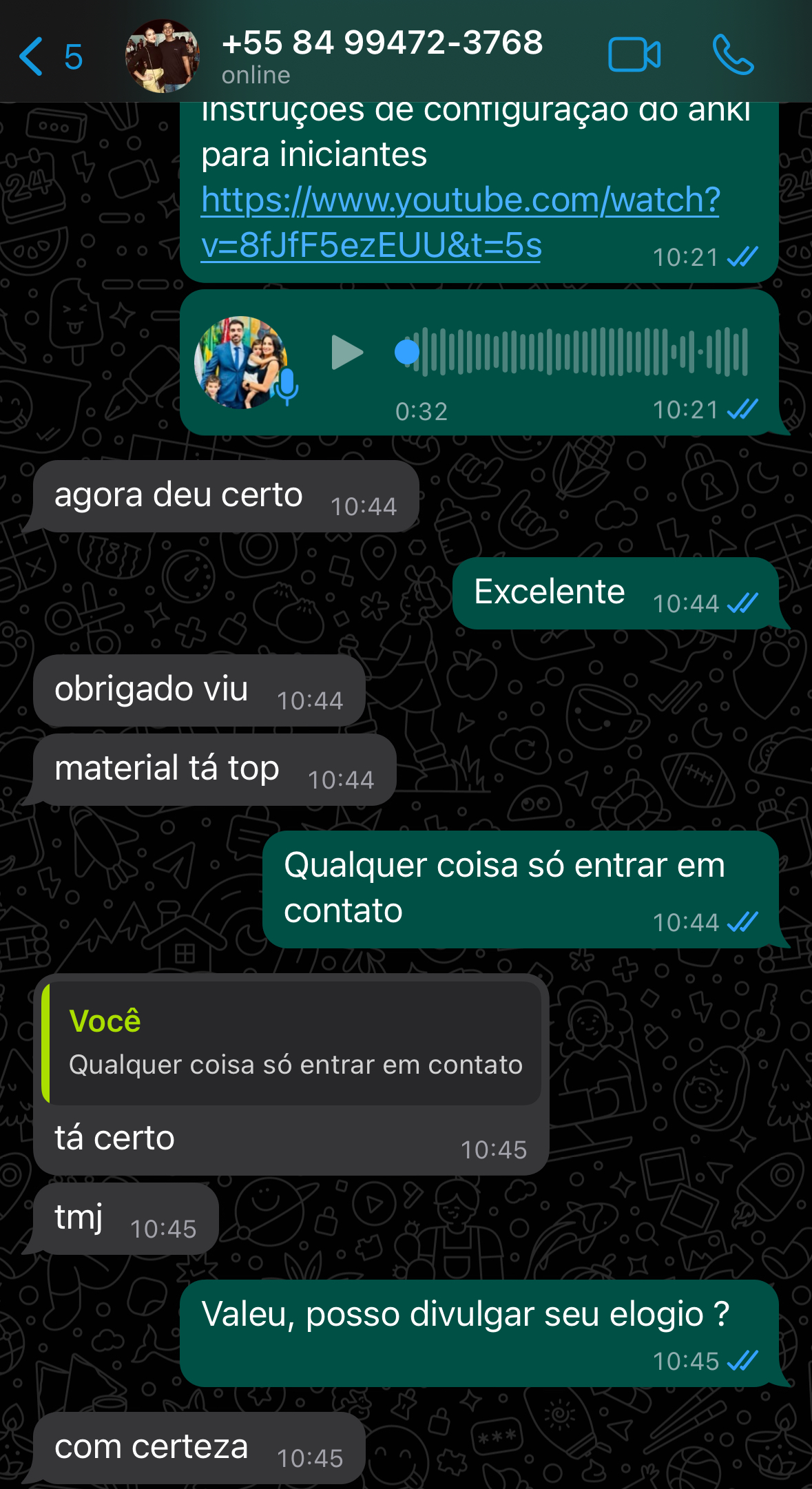Image resolution: width=812 pixels, height=1489 pixels.
Task: Open the YouTube link in the message
Action: pyautogui.click(x=459, y=222)
